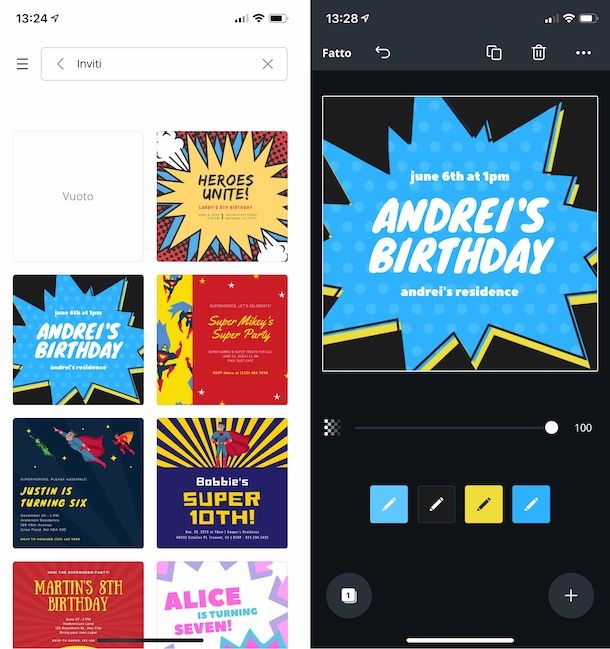
Task: Open Martin's 8th Birthday template
Action: pyautogui.click(x=78, y=604)
